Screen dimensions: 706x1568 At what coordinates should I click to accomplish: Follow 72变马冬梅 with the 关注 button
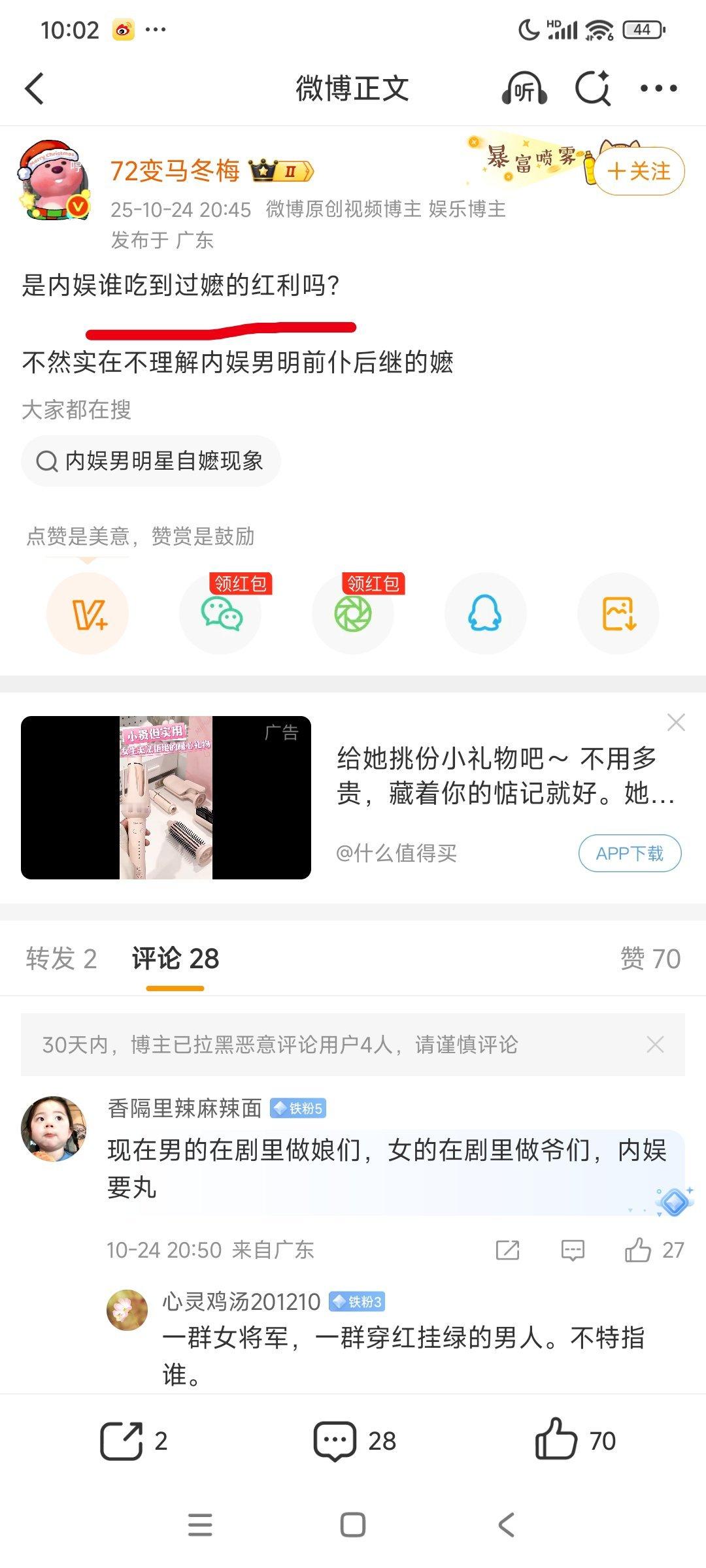[639, 171]
